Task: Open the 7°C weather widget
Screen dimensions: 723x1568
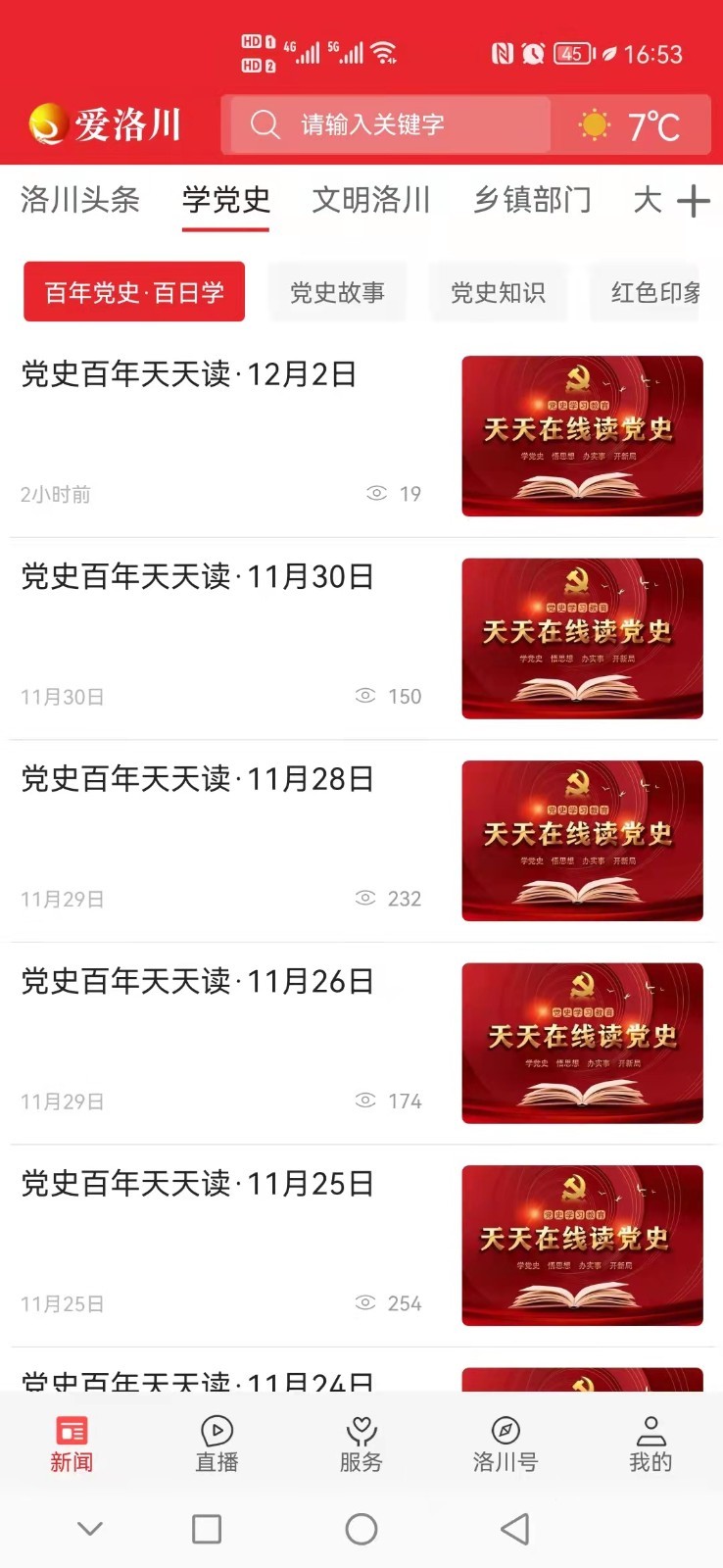Action: (631, 125)
